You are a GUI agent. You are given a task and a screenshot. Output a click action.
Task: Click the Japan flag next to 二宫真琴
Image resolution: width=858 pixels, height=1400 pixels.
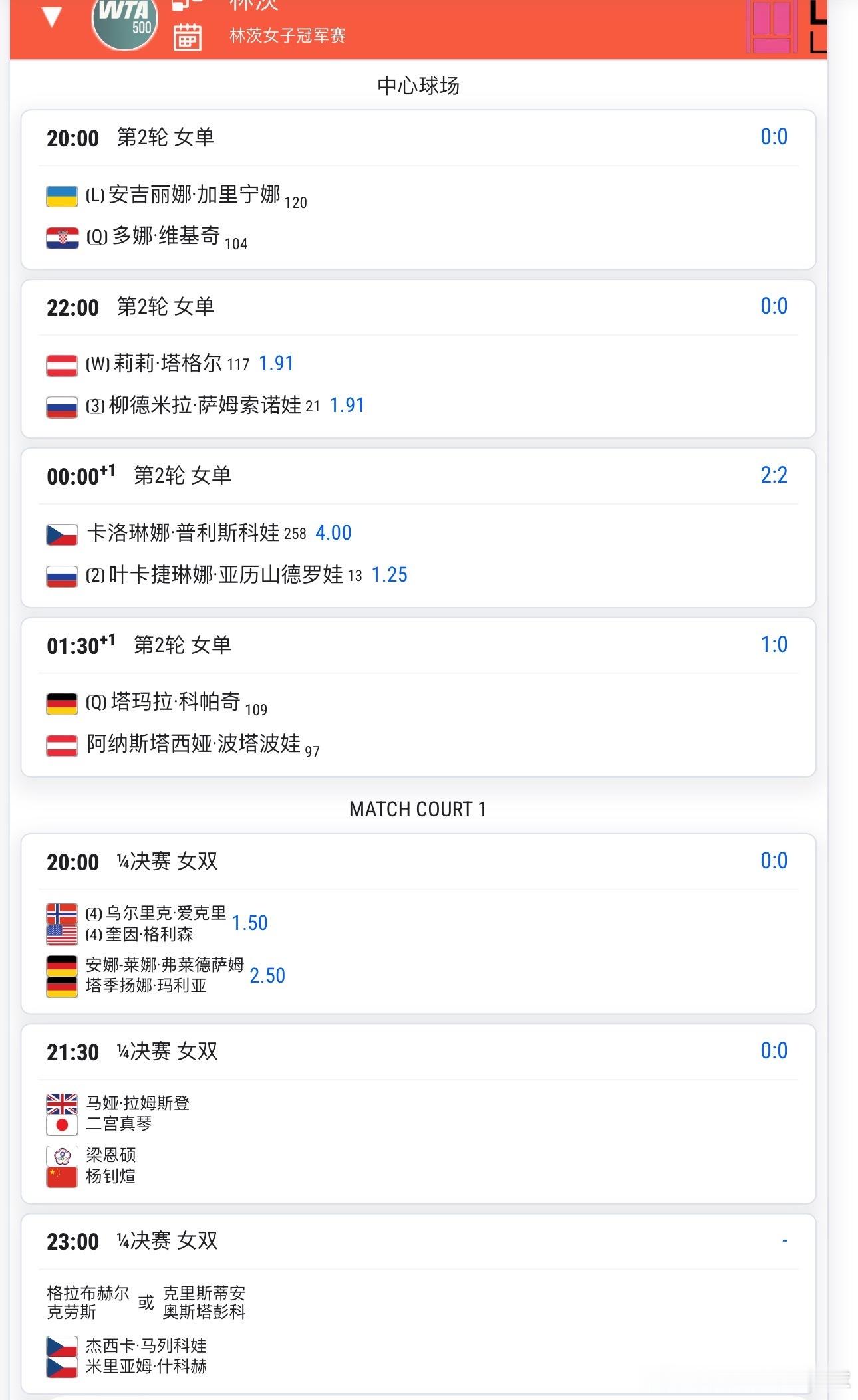[x=61, y=1123]
